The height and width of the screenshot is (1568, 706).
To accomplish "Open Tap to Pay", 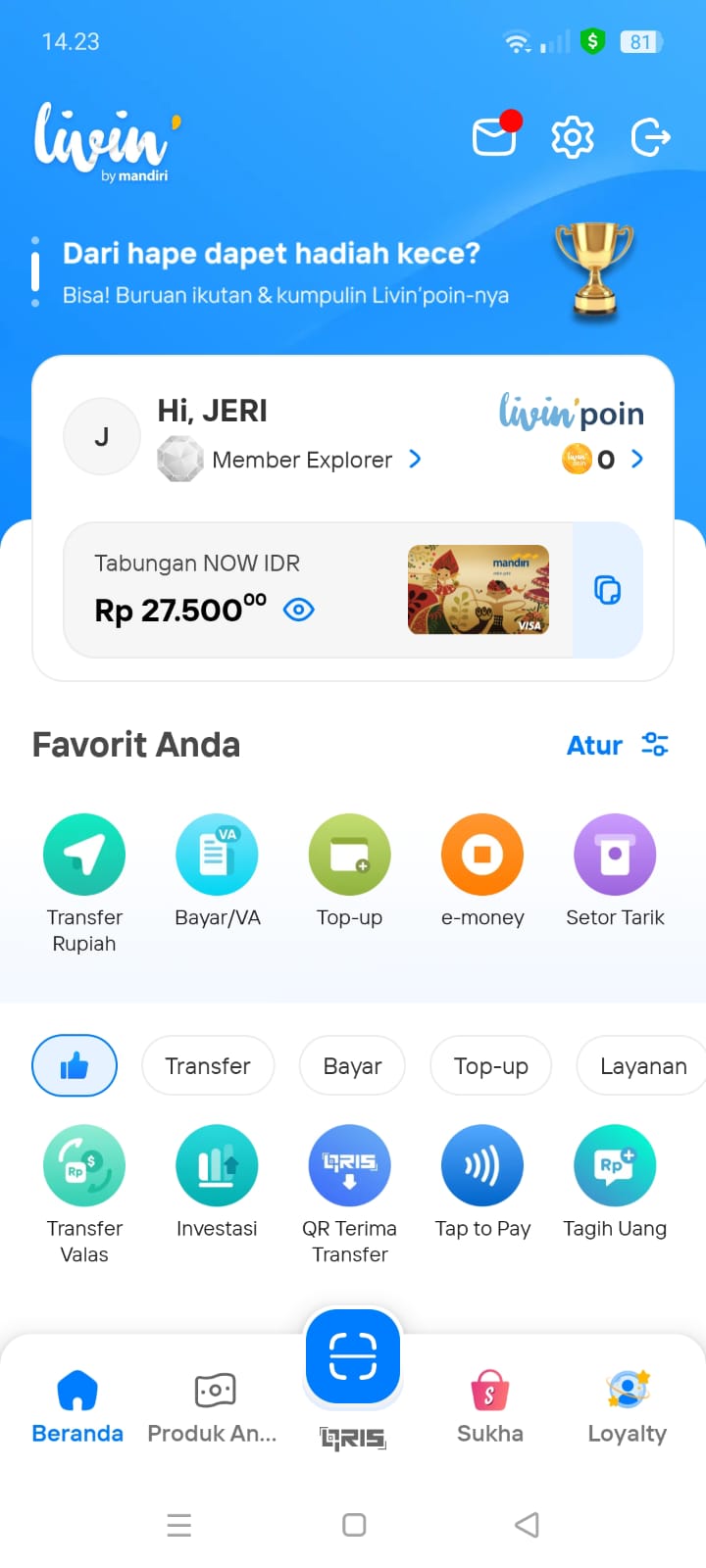I will click(482, 1183).
